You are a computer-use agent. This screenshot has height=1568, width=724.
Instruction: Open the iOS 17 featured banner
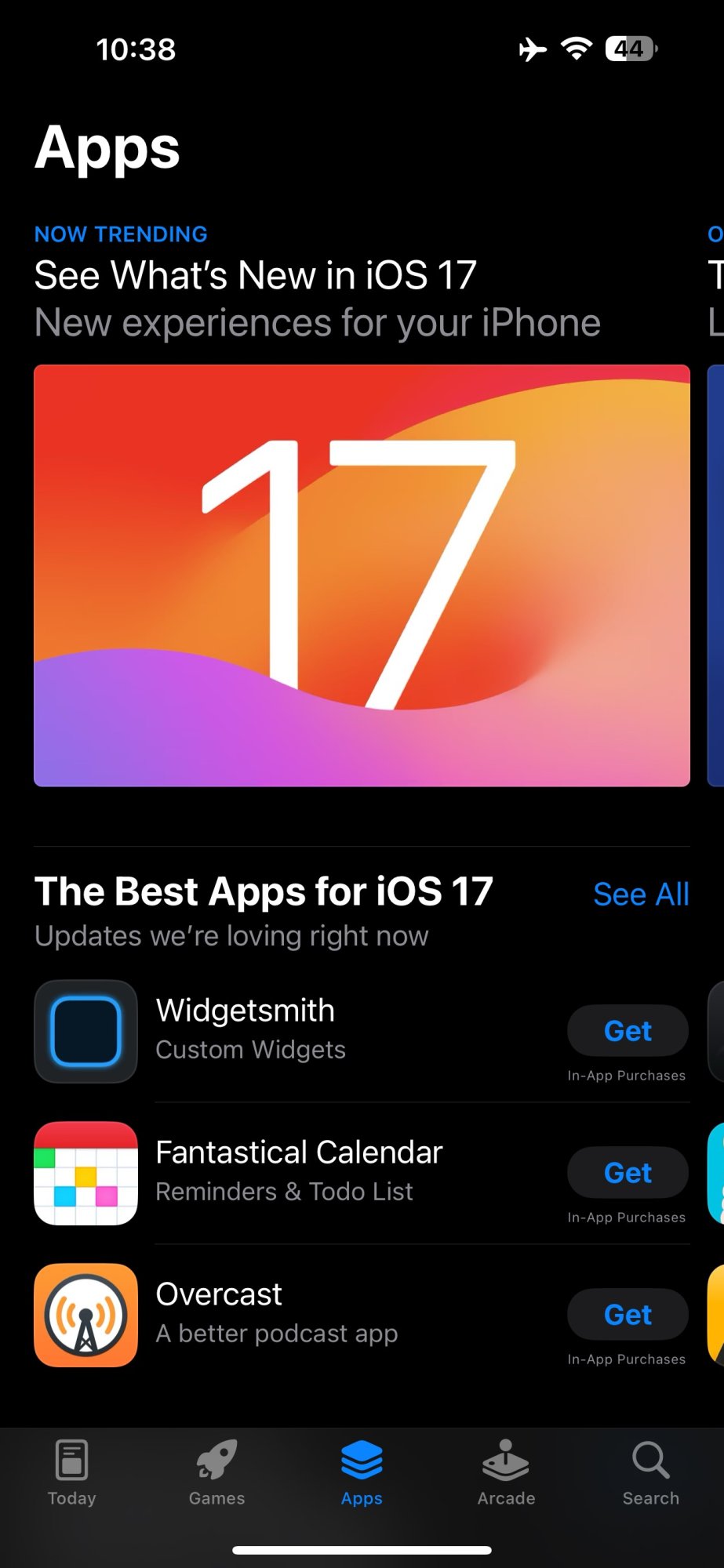pos(362,575)
